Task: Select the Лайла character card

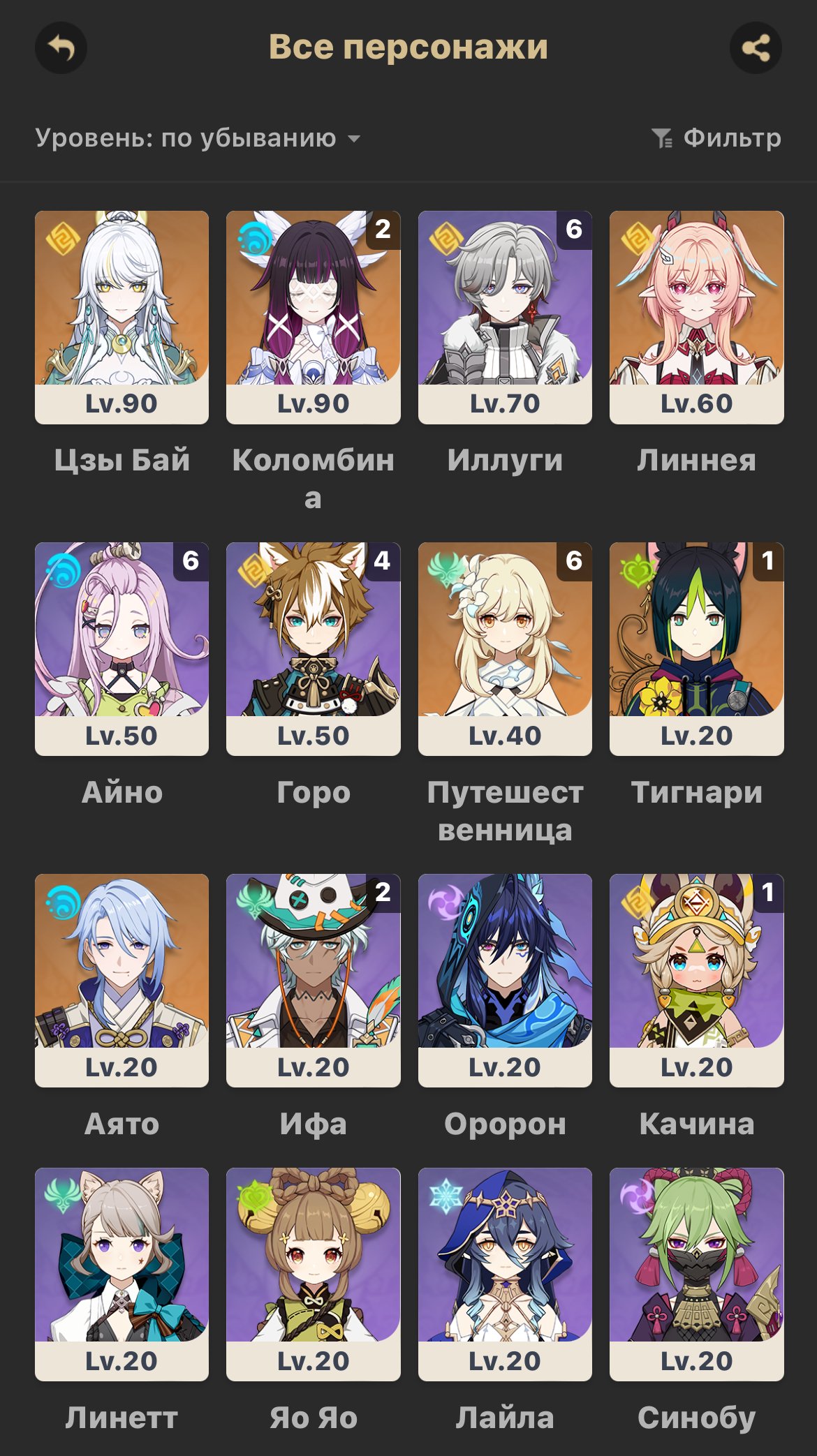Action: [x=505, y=1275]
